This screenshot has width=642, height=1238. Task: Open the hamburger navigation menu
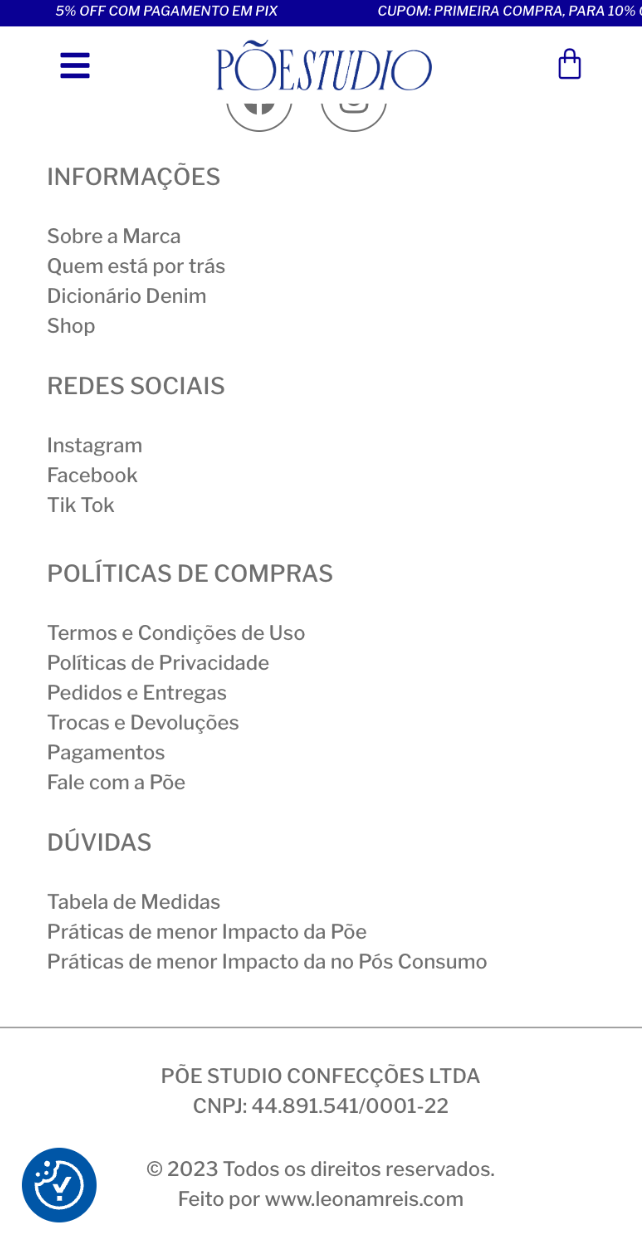tap(75, 66)
